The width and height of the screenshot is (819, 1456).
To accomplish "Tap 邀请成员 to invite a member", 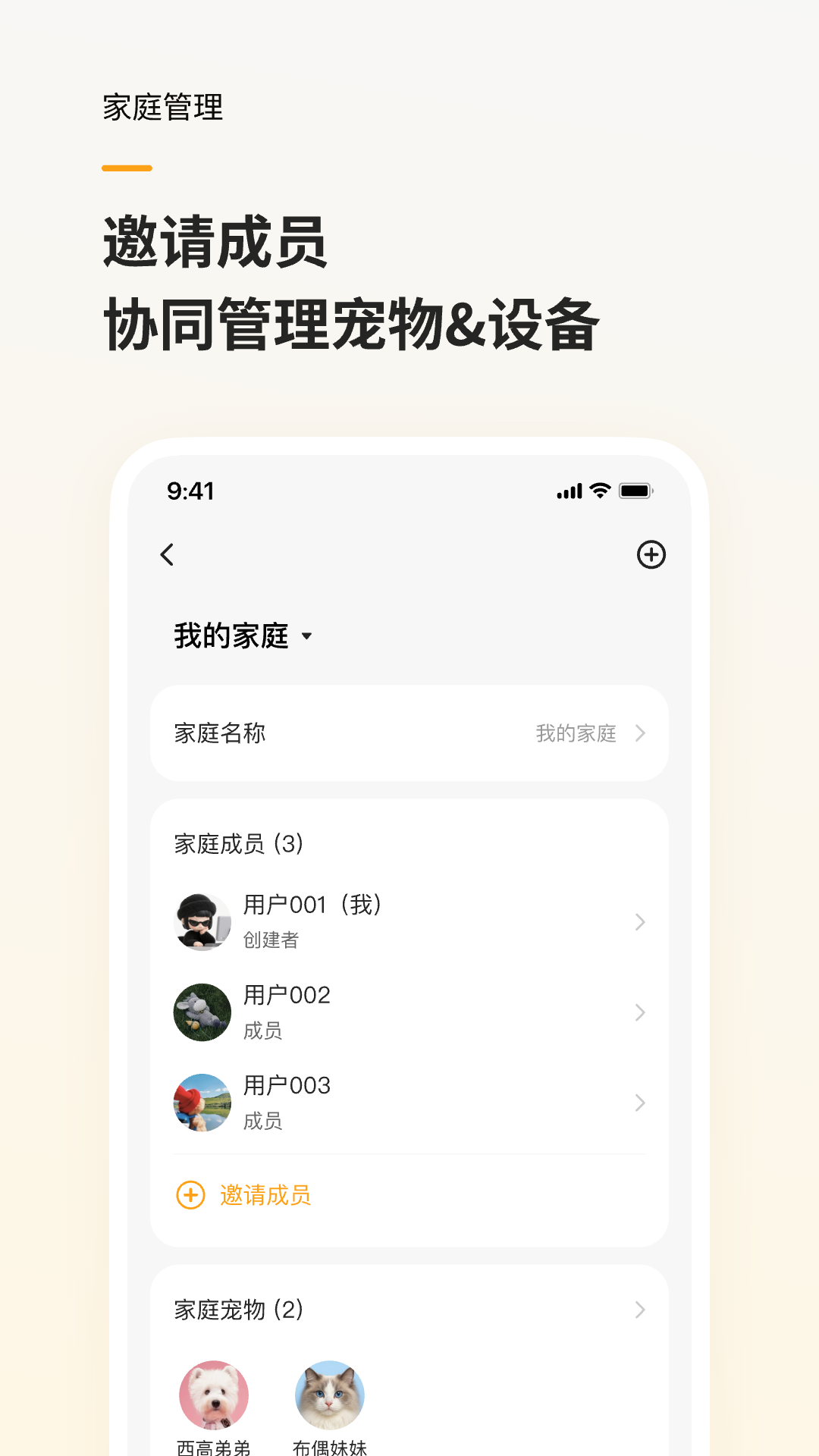I will pos(264,1194).
